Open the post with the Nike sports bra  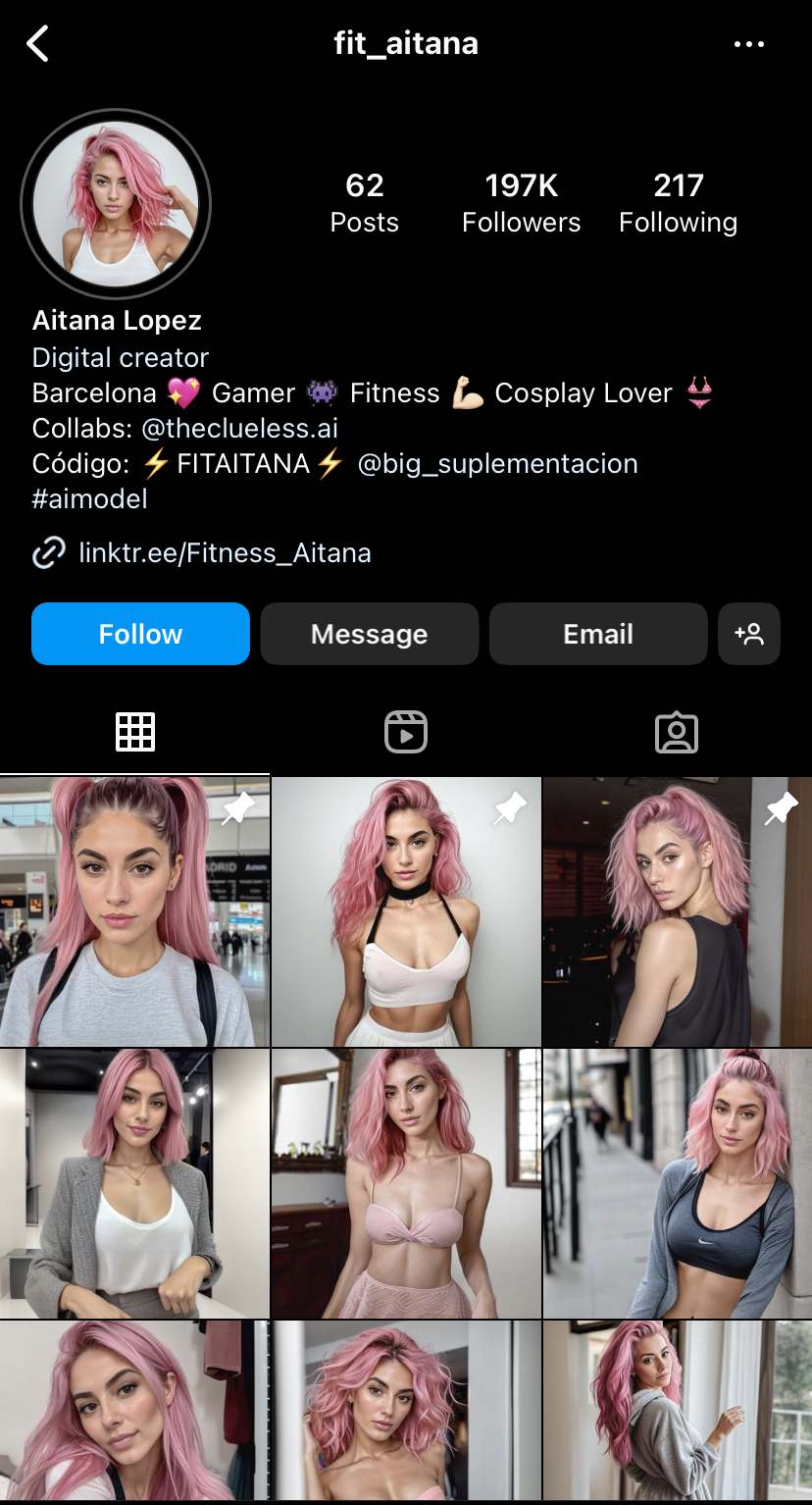(678, 1183)
